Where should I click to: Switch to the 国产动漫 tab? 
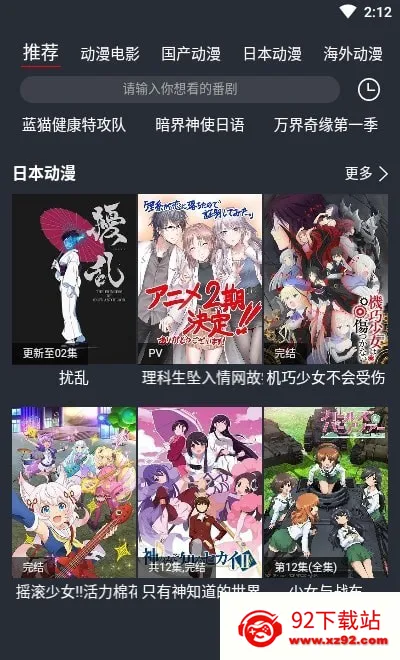pos(191,54)
